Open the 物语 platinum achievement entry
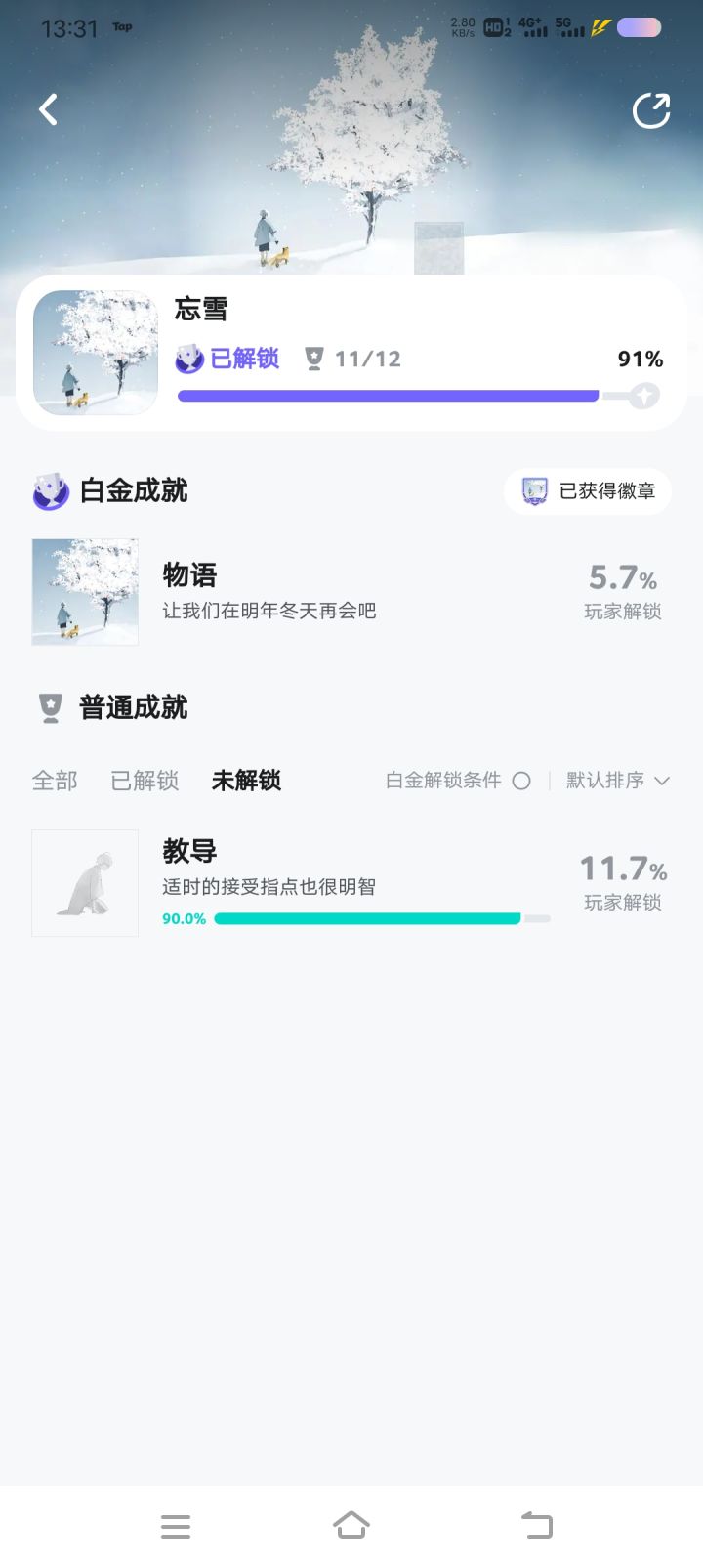The width and height of the screenshot is (703, 1568). coord(351,591)
